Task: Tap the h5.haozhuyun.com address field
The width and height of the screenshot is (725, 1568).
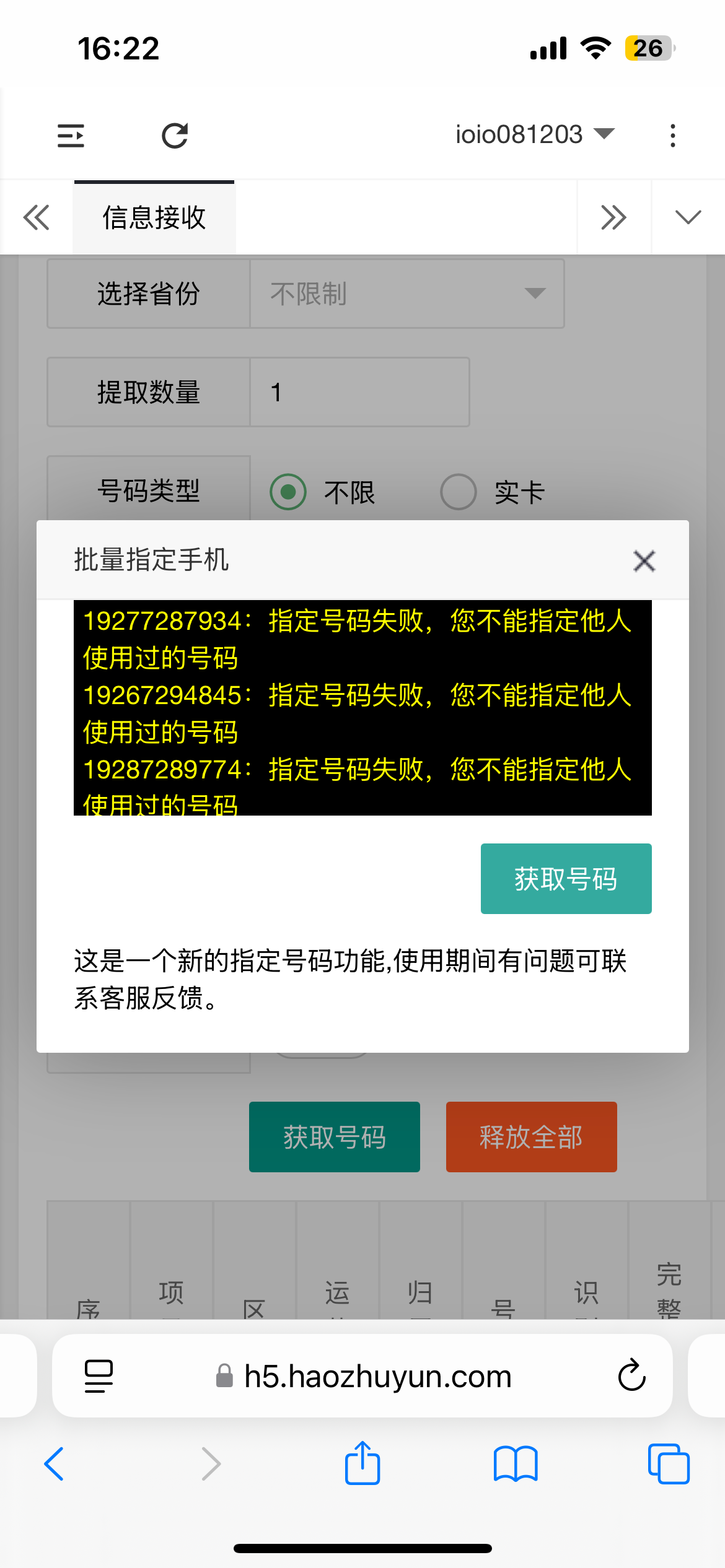Action: click(378, 1376)
